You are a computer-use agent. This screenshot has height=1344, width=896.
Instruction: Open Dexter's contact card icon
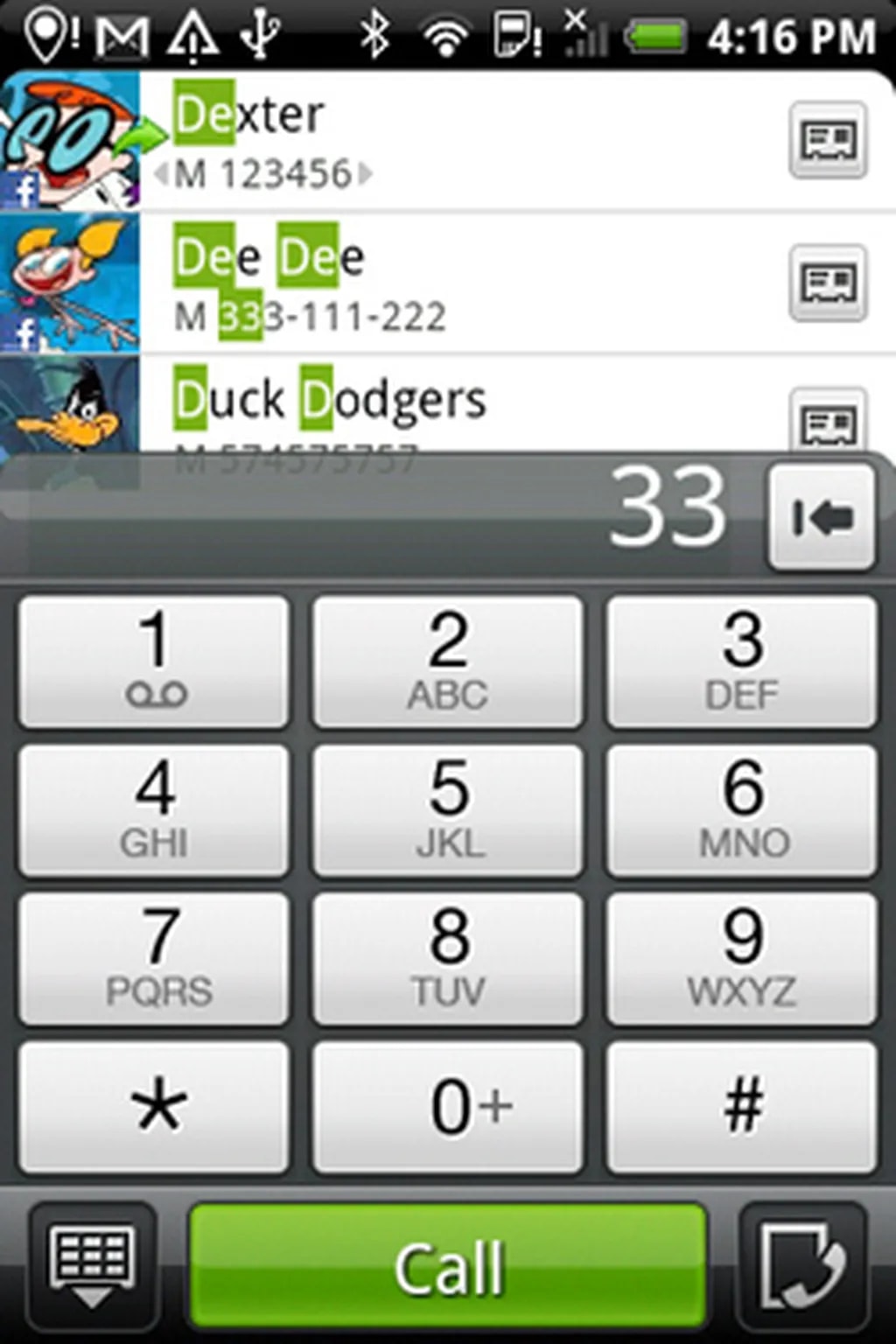coord(828,140)
